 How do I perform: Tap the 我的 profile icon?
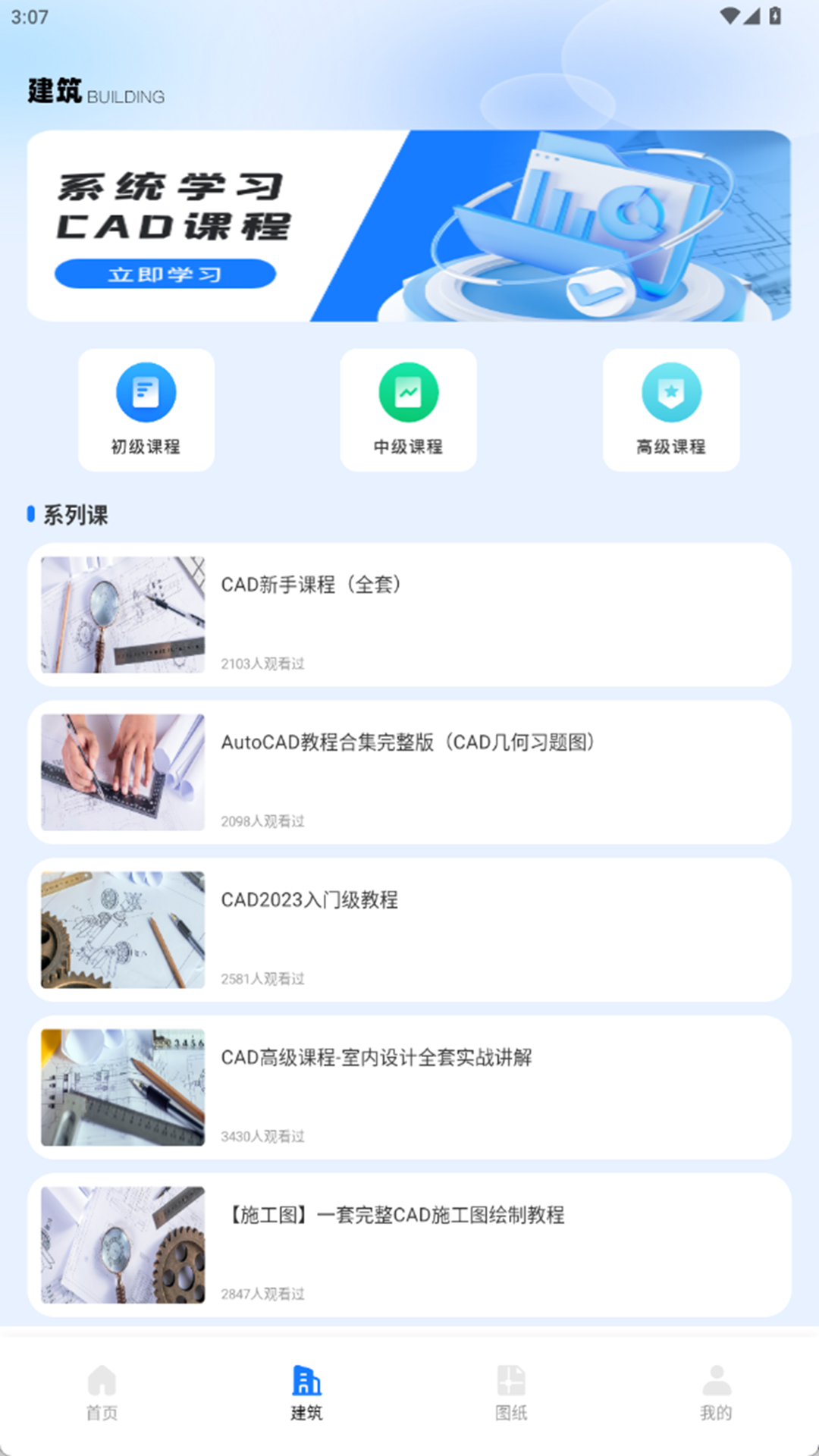716,1391
